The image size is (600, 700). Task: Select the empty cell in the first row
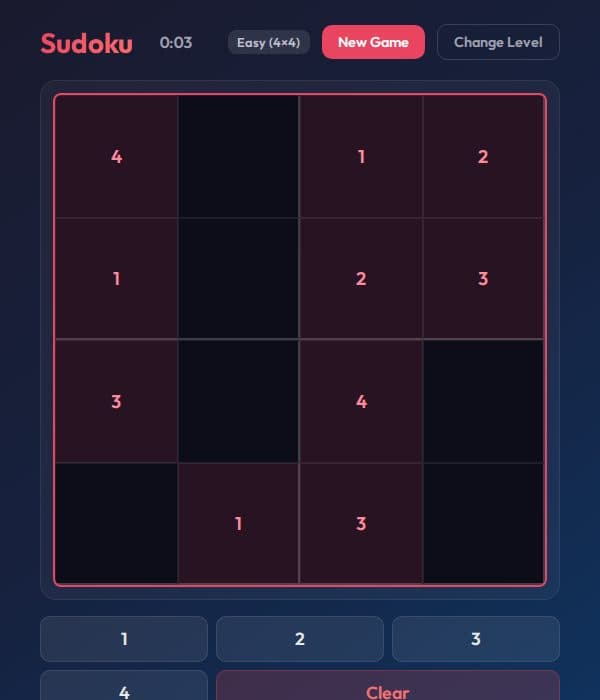238,157
